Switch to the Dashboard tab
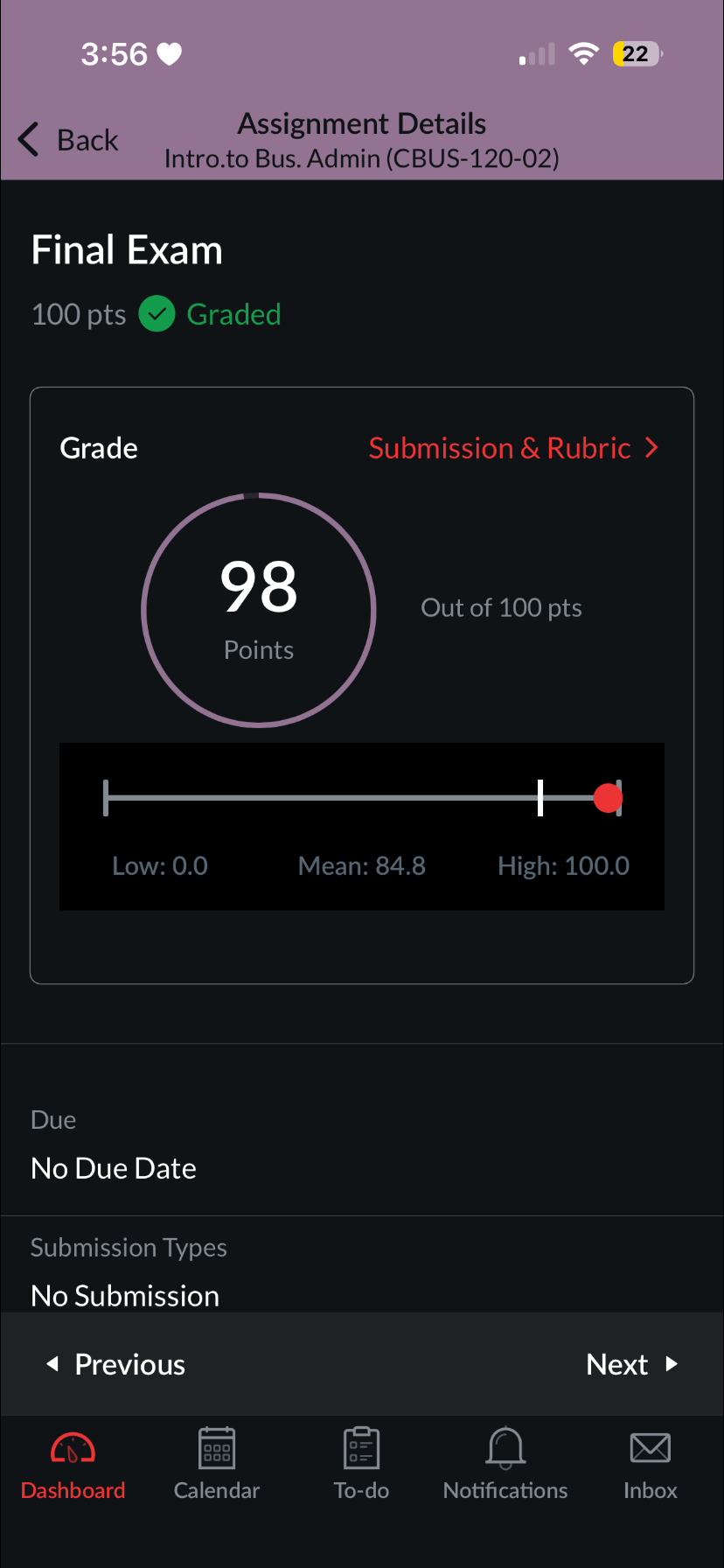Image resolution: width=724 pixels, height=1568 pixels. pyautogui.click(x=73, y=1466)
